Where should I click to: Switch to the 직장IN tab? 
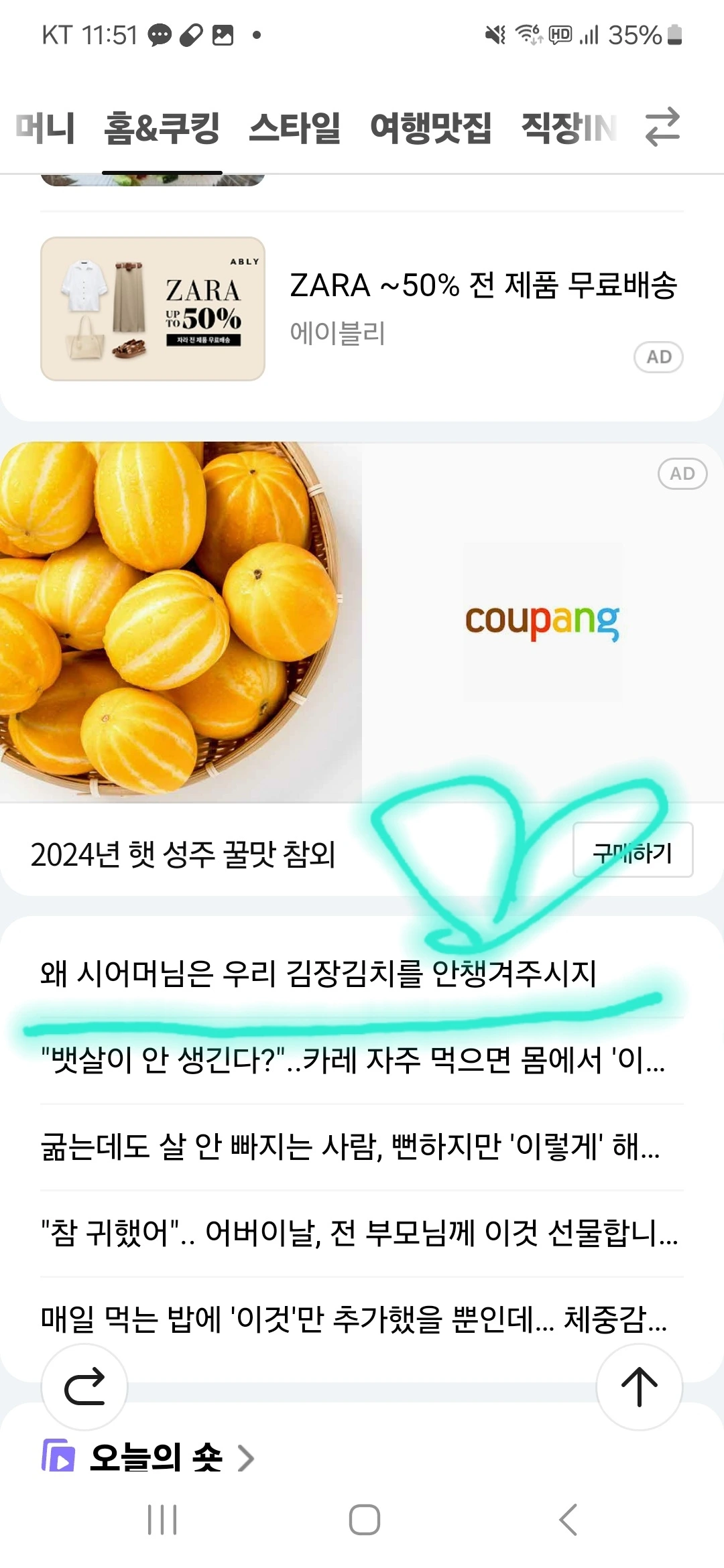click(x=568, y=127)
